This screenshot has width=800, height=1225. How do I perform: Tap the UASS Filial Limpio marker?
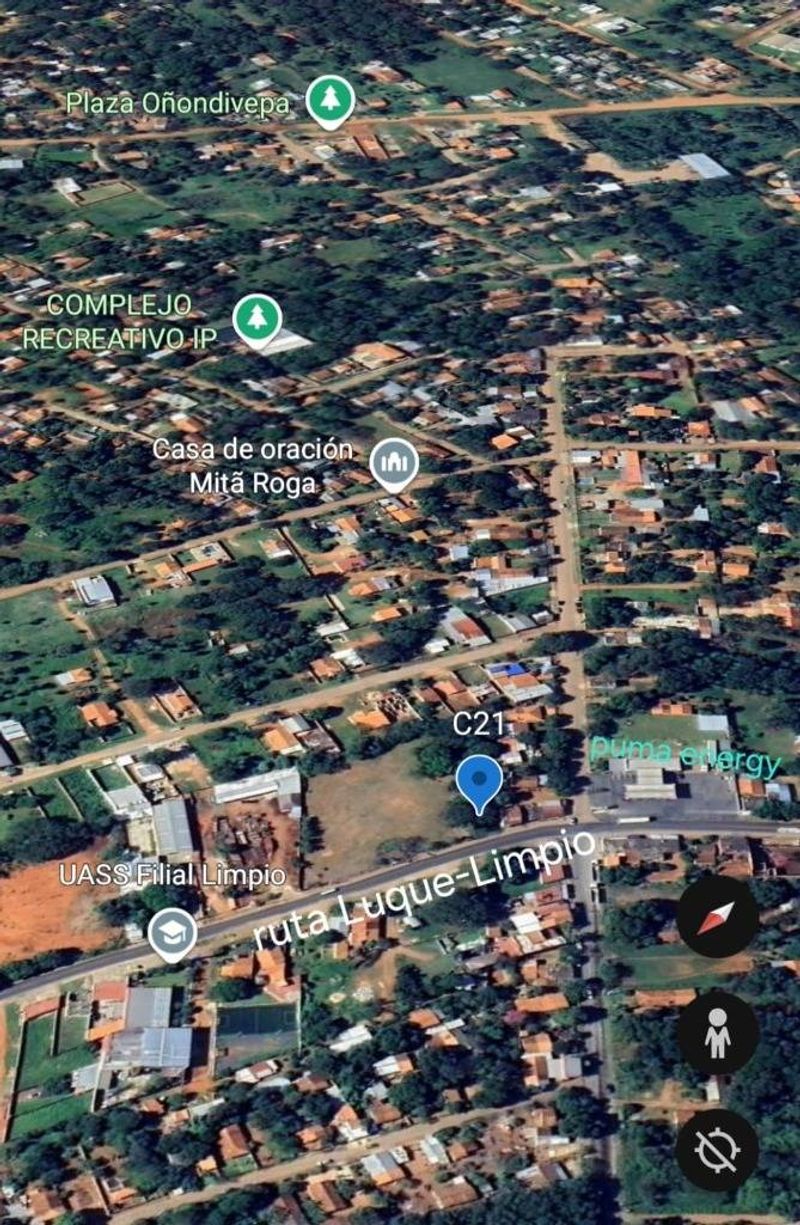tap(172, 932)
